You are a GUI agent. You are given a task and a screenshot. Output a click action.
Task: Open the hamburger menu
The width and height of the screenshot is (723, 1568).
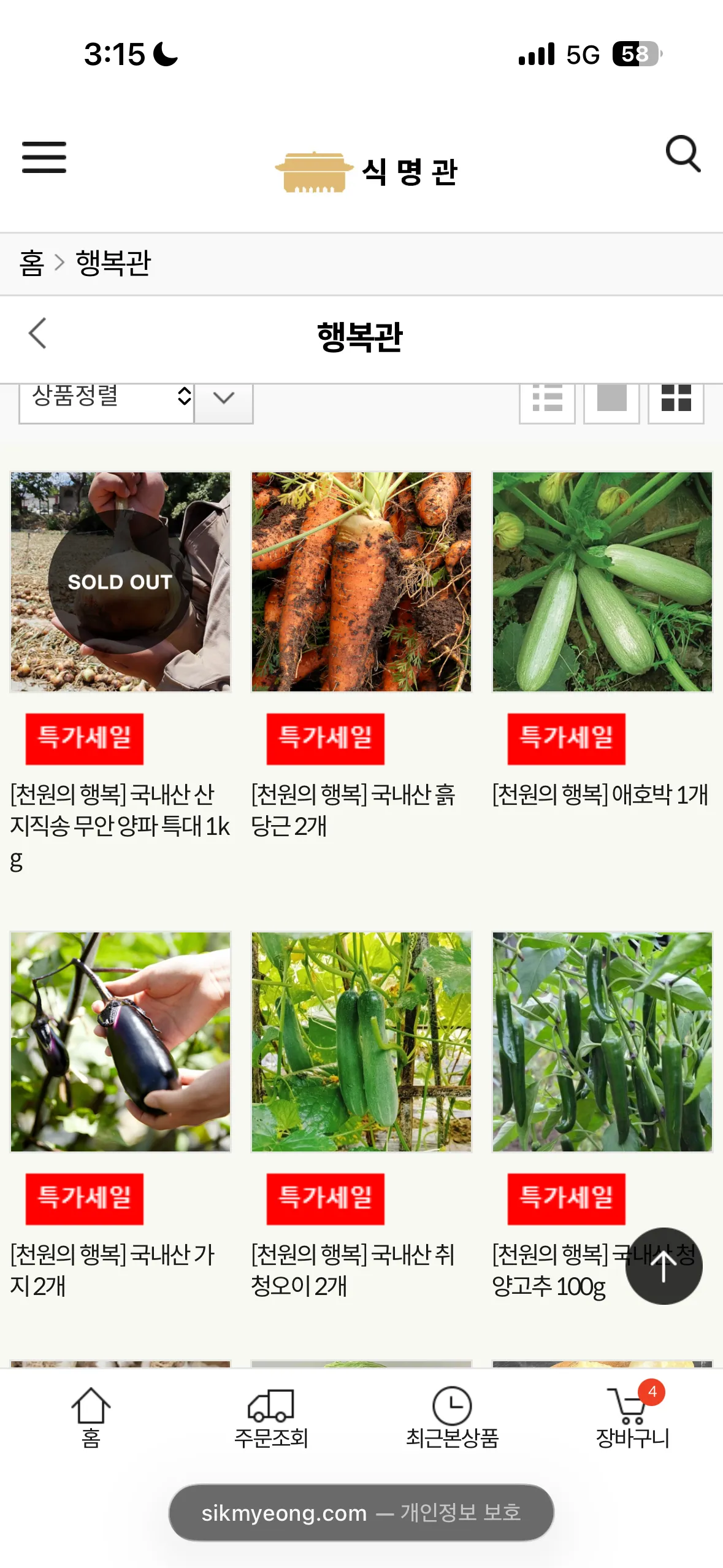(44, 157)
